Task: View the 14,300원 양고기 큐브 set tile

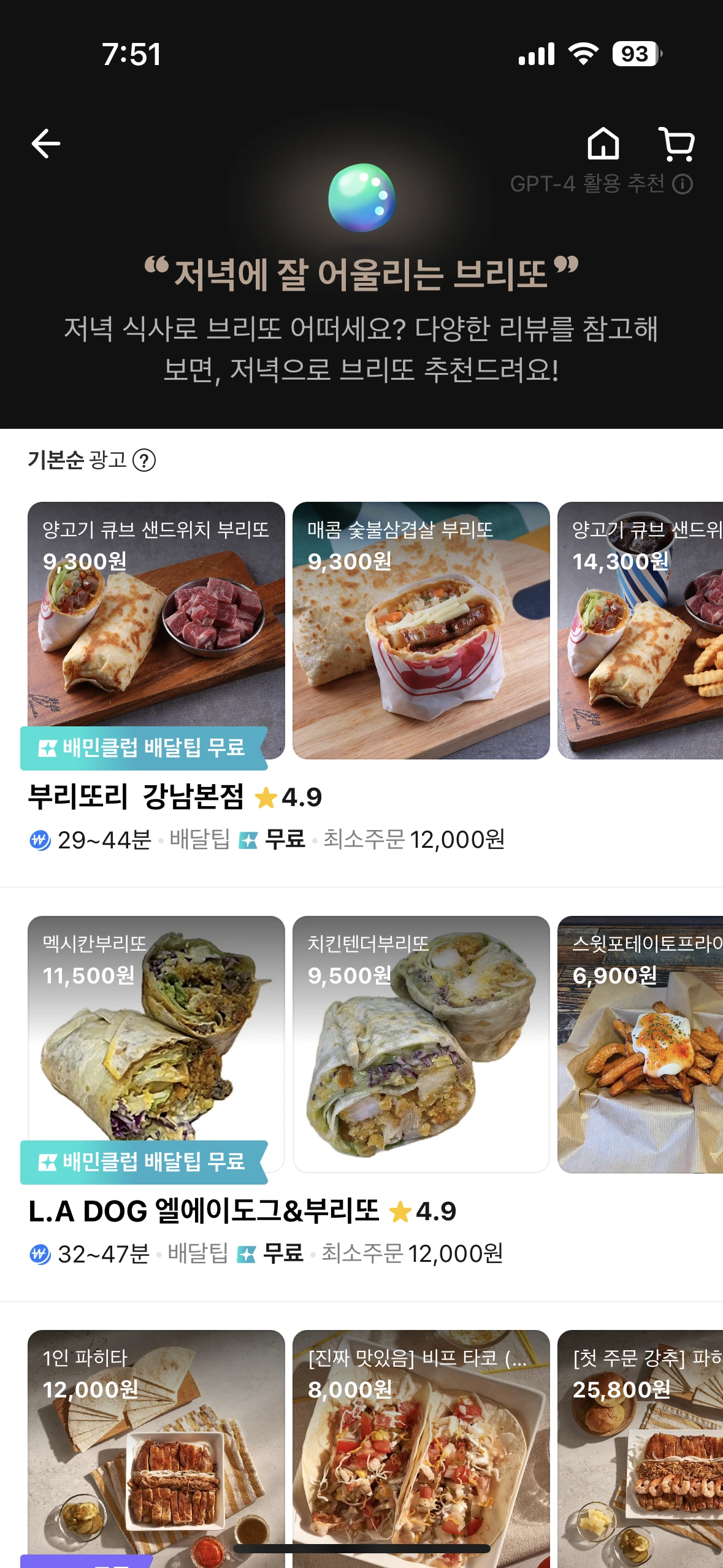Action: tap(640, 630)
